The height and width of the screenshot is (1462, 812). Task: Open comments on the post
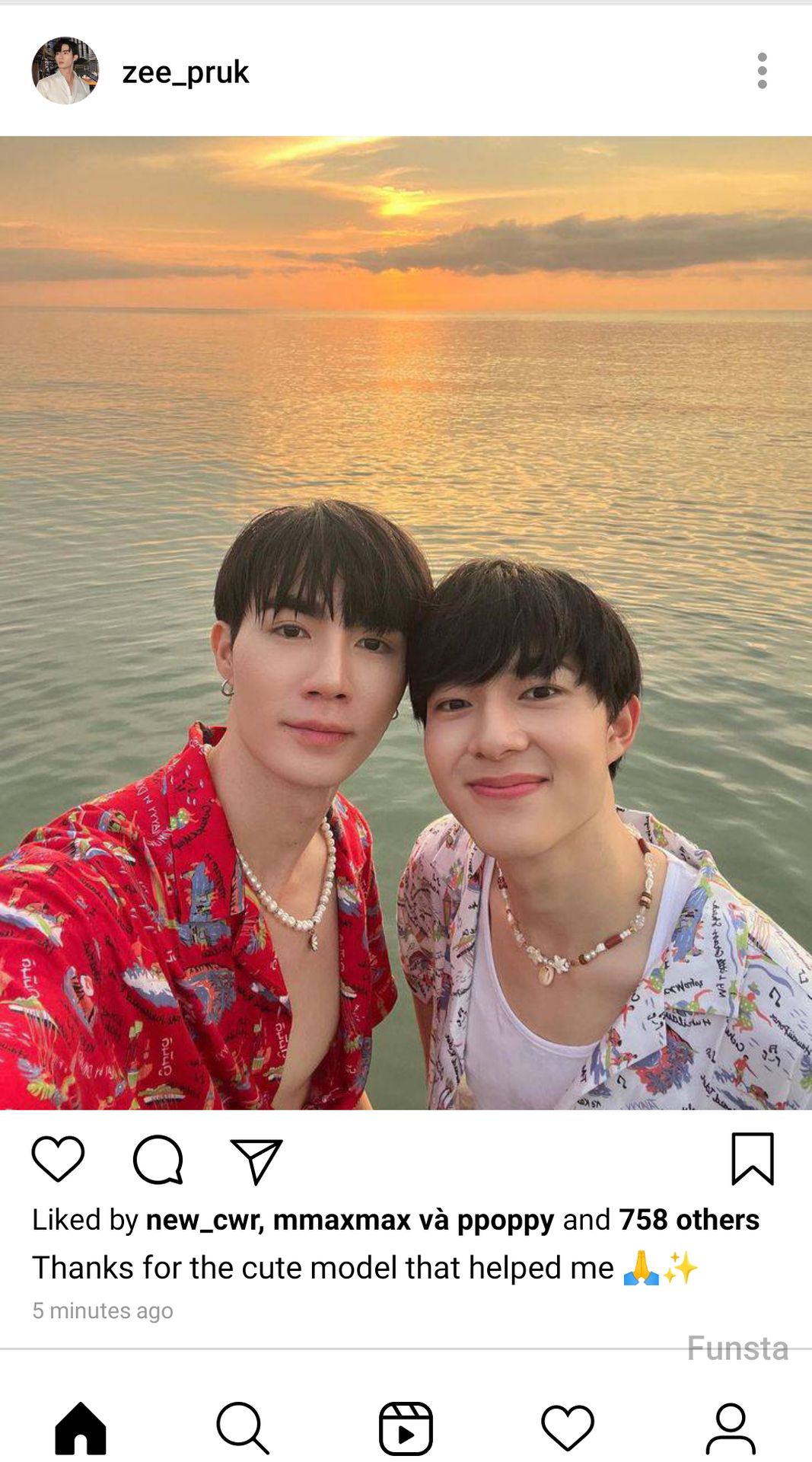(x=158, y=1160)
